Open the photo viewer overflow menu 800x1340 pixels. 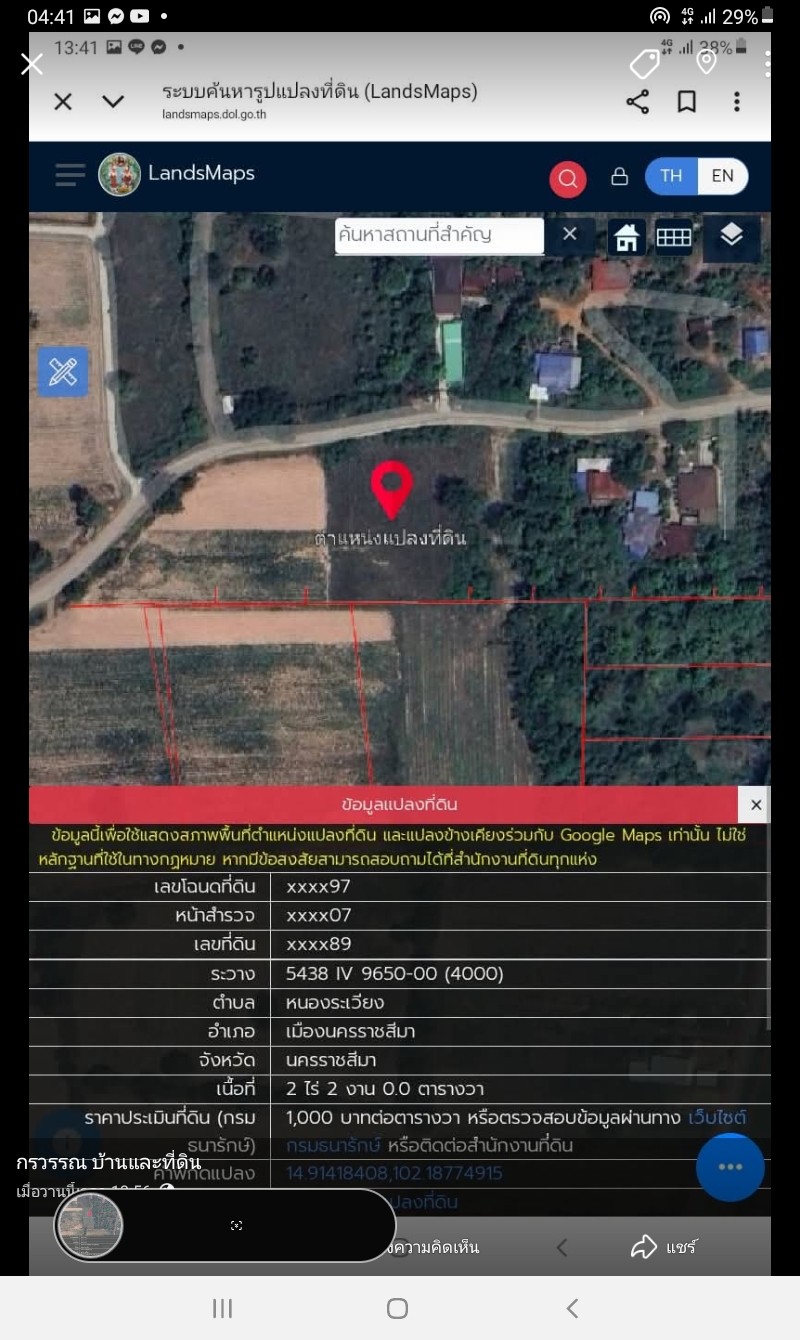[768, 64]
